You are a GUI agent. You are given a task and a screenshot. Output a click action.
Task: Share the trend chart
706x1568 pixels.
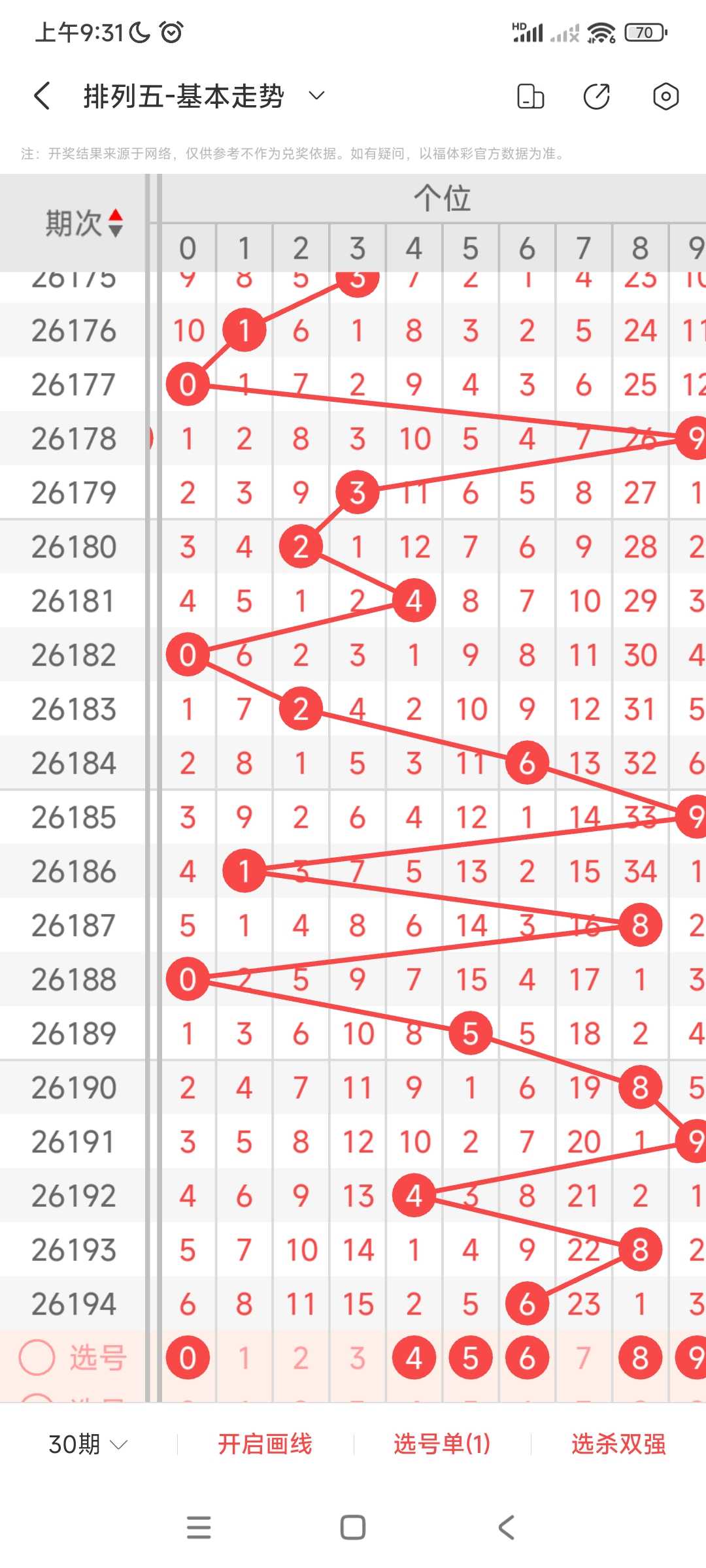click(597, 97)
